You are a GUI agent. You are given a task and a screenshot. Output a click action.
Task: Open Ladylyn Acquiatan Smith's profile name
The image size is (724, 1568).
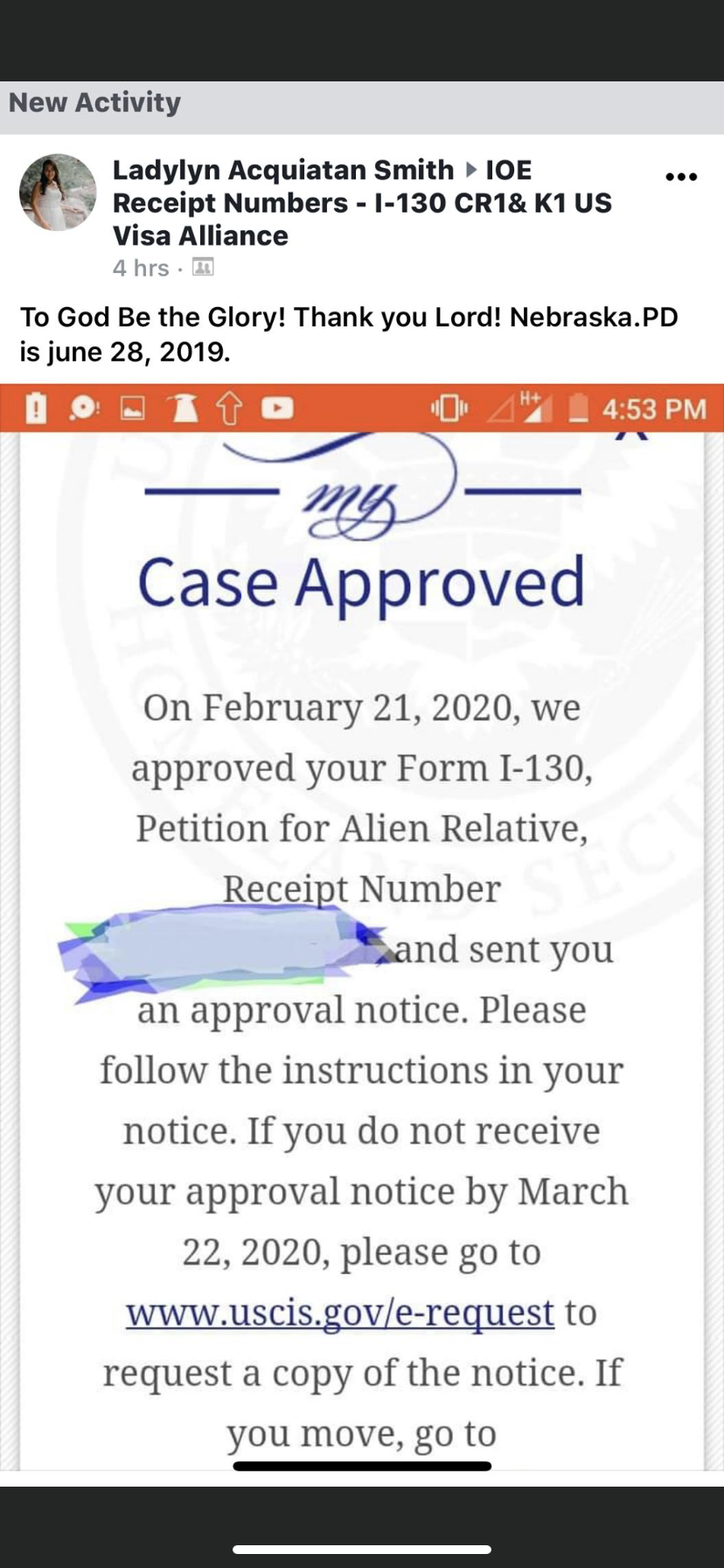click(283, 170)
